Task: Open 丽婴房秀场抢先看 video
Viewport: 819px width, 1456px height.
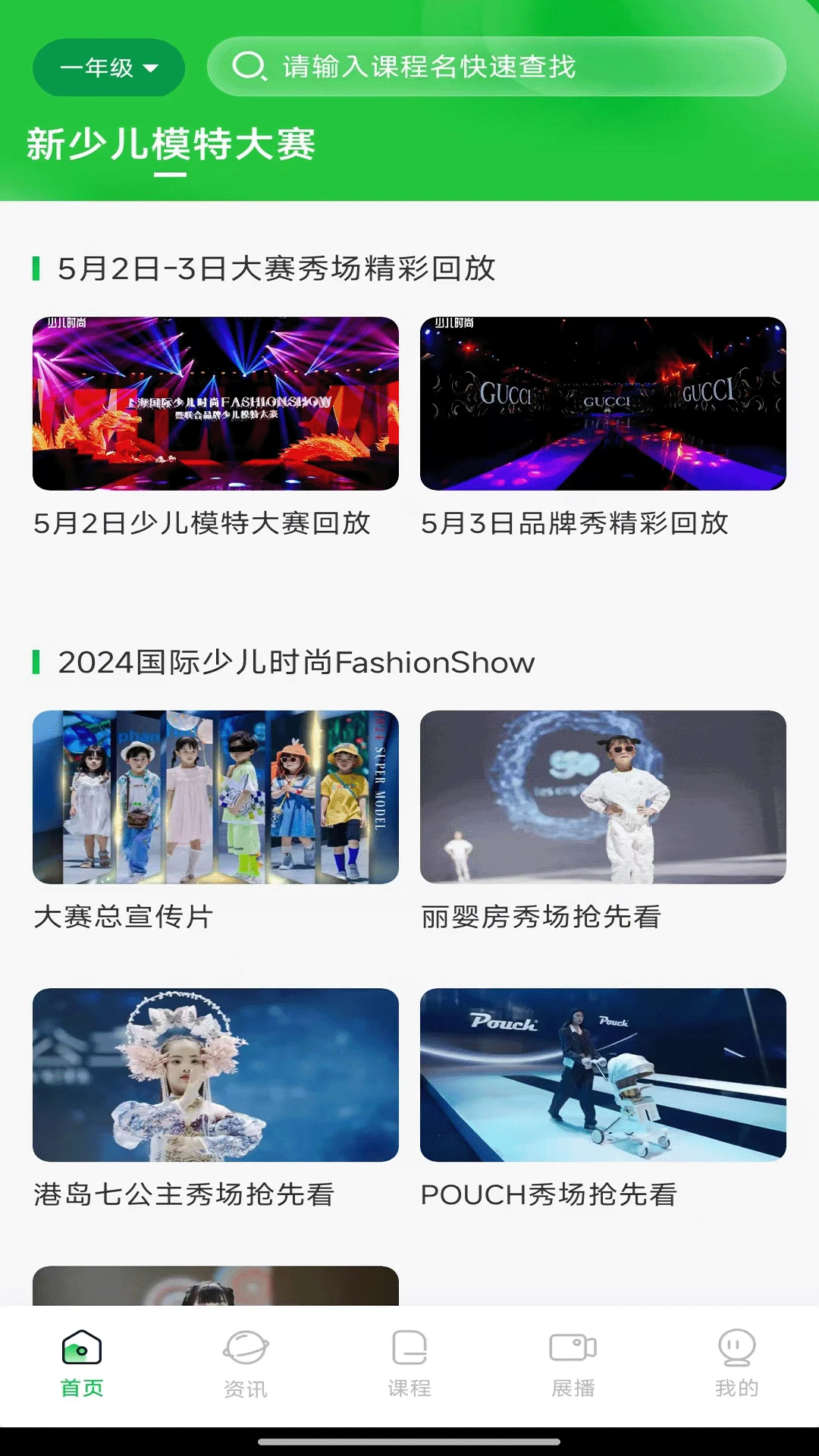Action: click(603, 797)
